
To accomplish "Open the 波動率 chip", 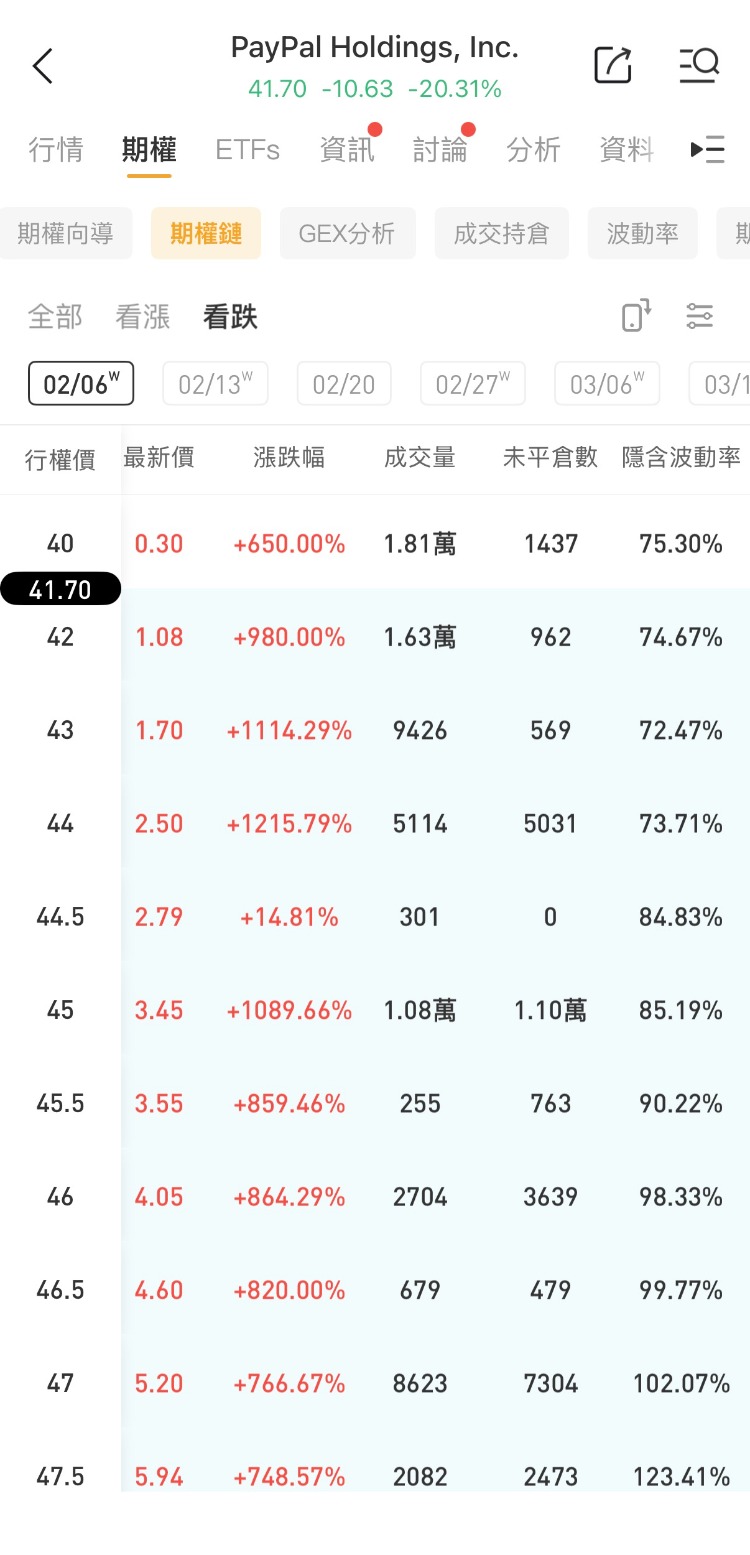I will (642, 234).
